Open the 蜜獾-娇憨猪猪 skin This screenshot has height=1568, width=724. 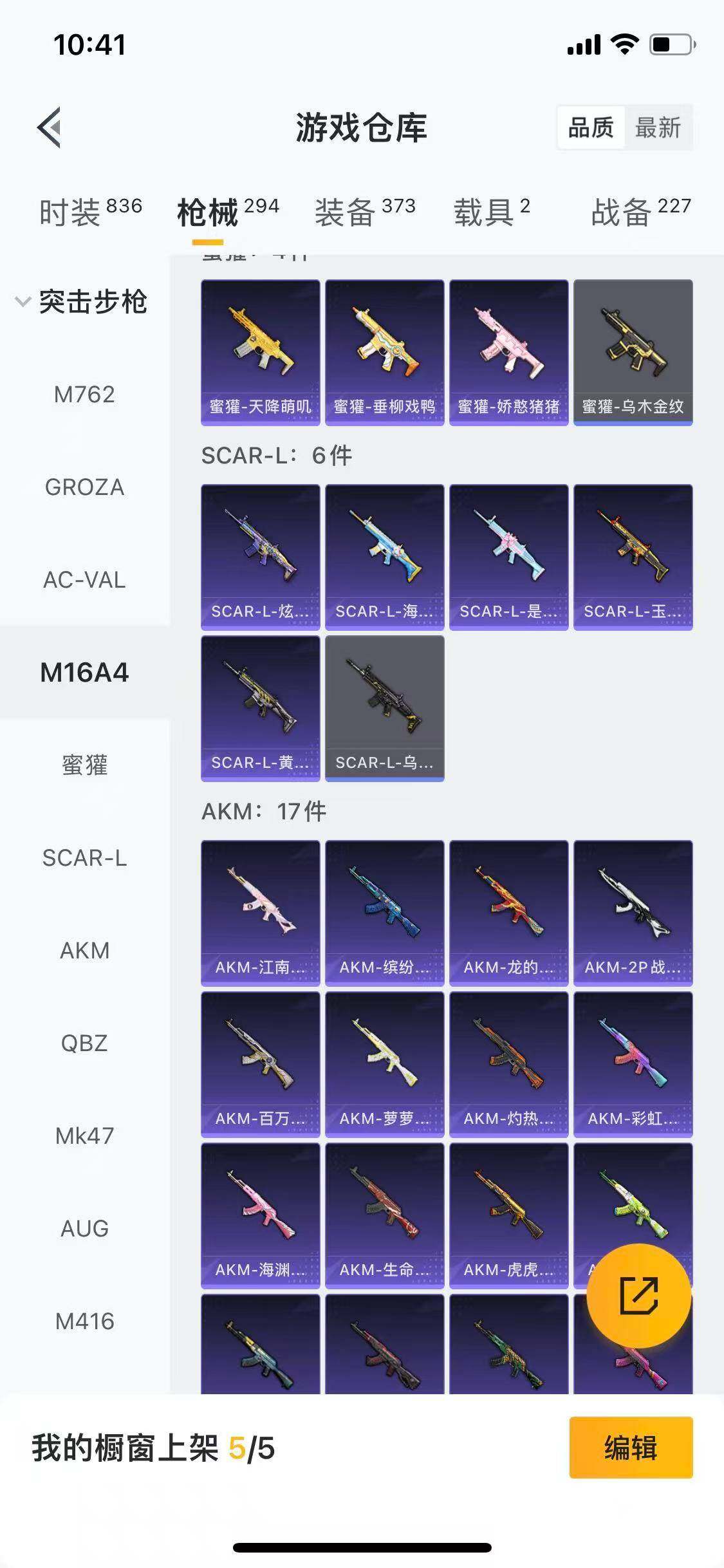point(508,352)
